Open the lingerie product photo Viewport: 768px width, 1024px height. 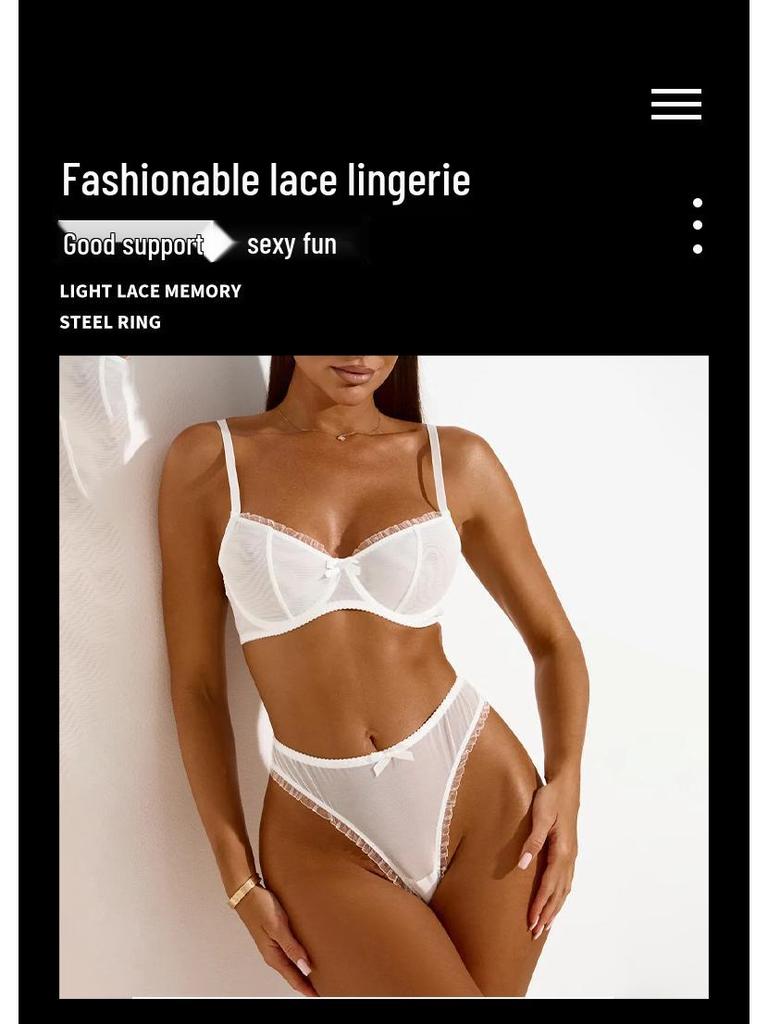pyautogui.click(x=384, y=675)
